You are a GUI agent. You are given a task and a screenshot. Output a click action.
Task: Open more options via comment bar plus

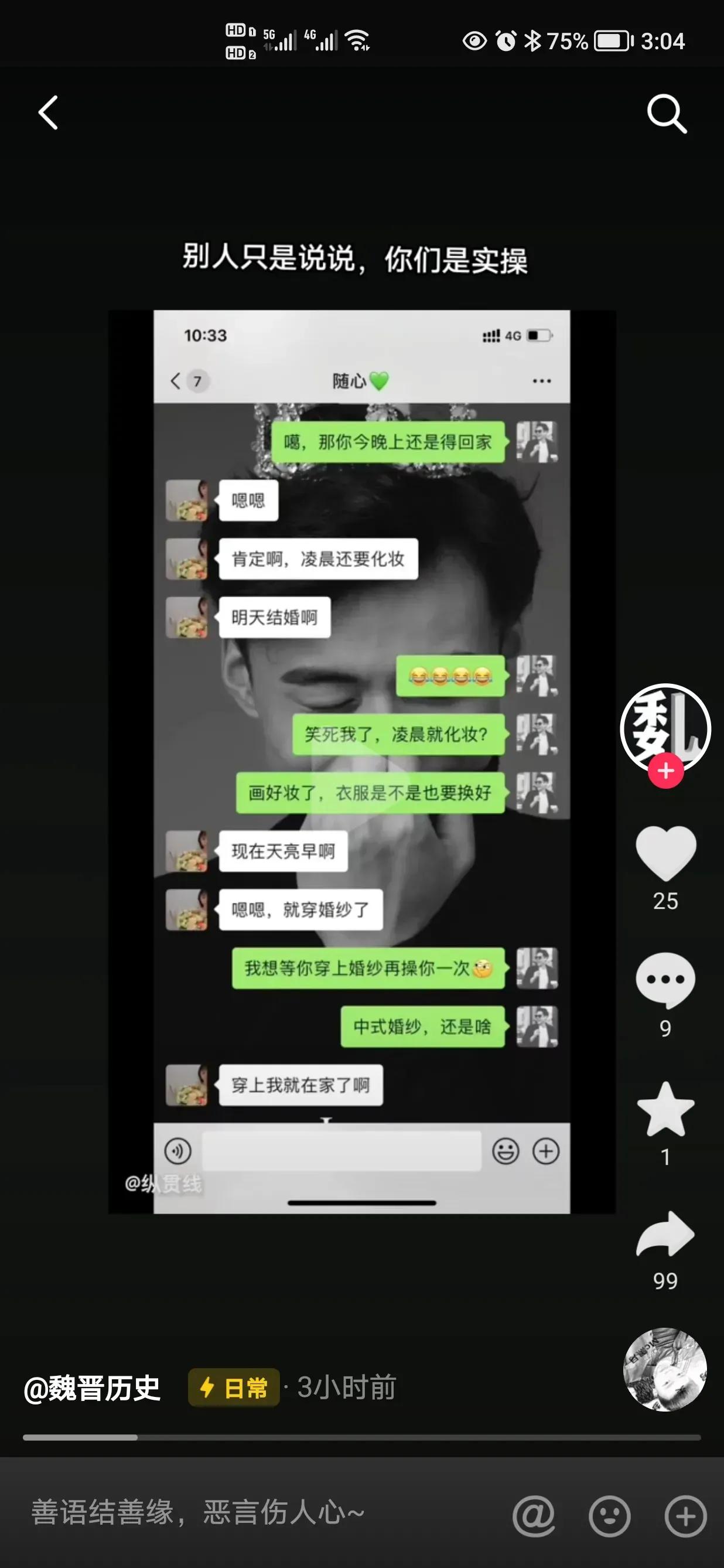[x=685, y=1515]
